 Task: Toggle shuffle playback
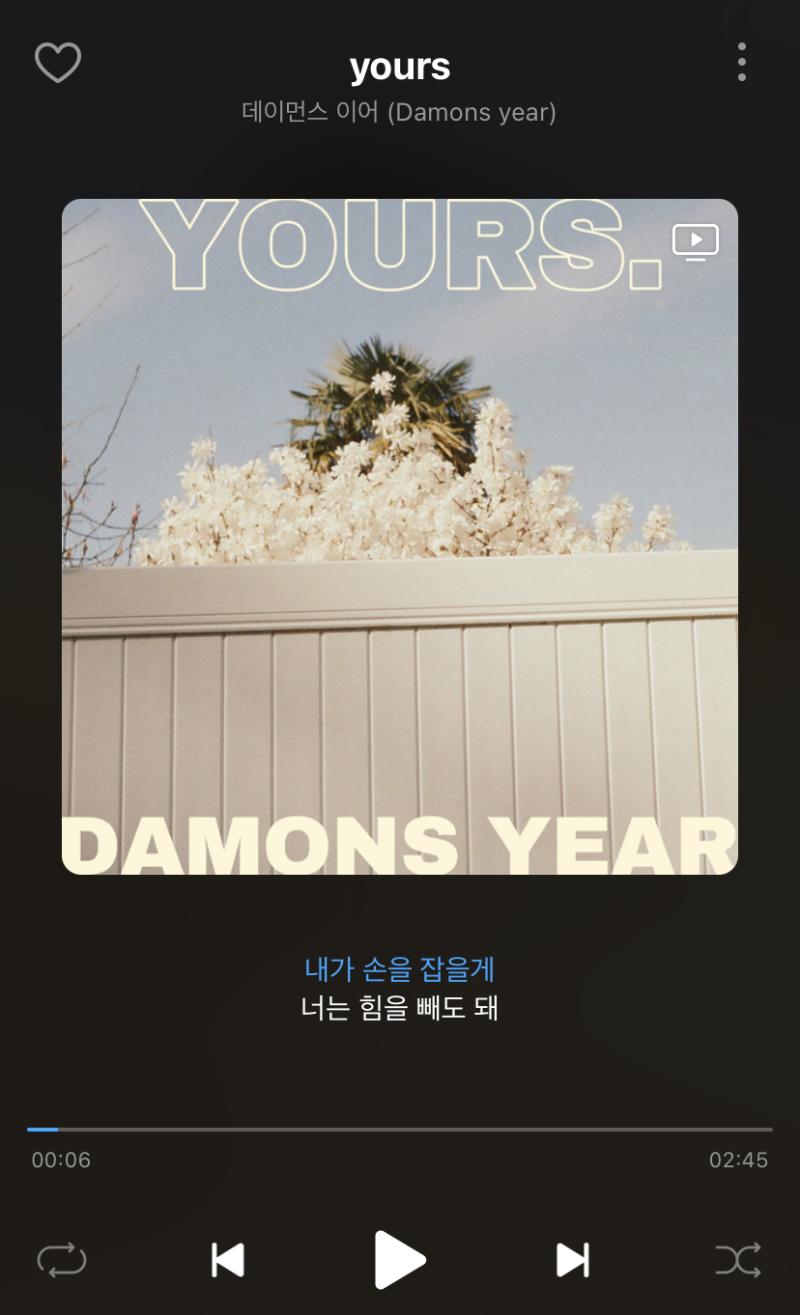point(738,1260)
